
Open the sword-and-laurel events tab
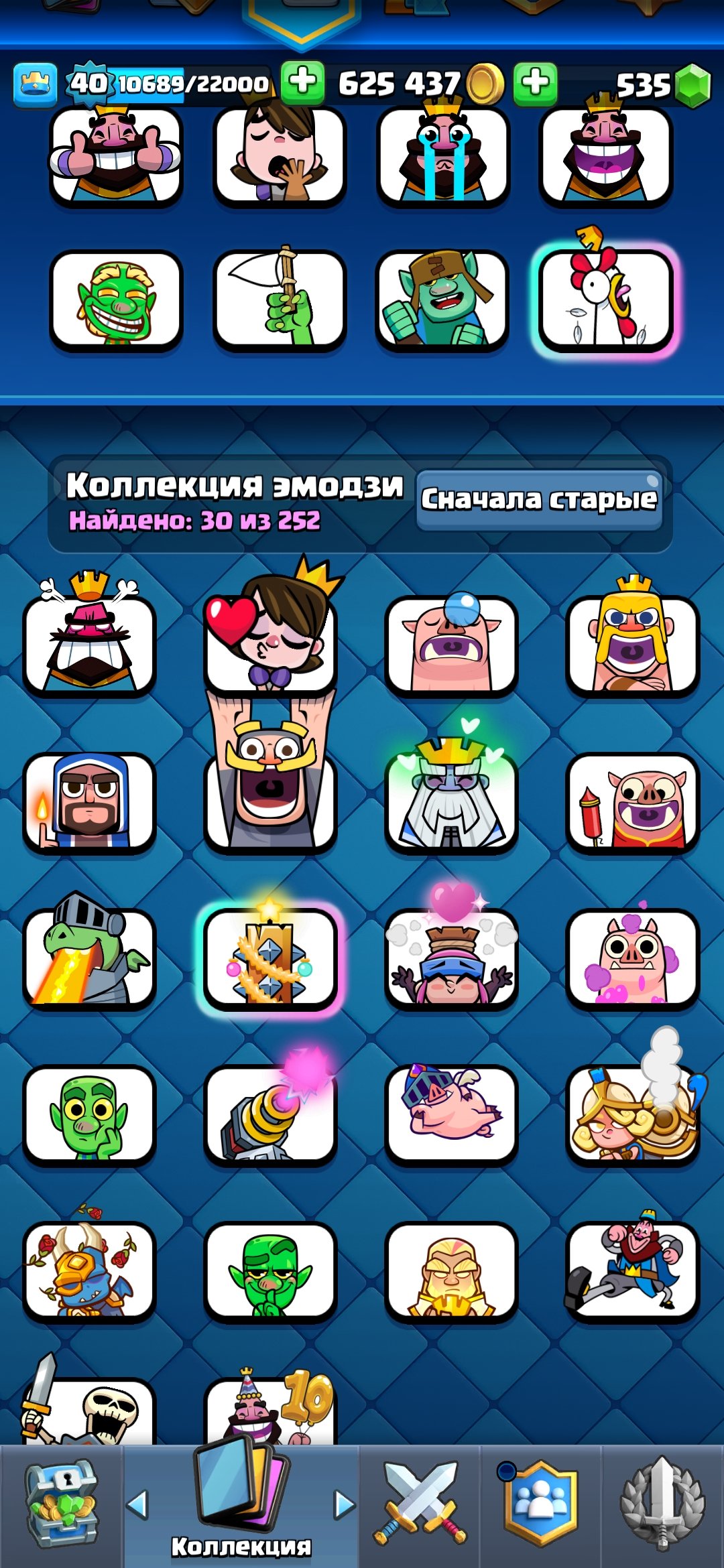tap(662, 1504)
